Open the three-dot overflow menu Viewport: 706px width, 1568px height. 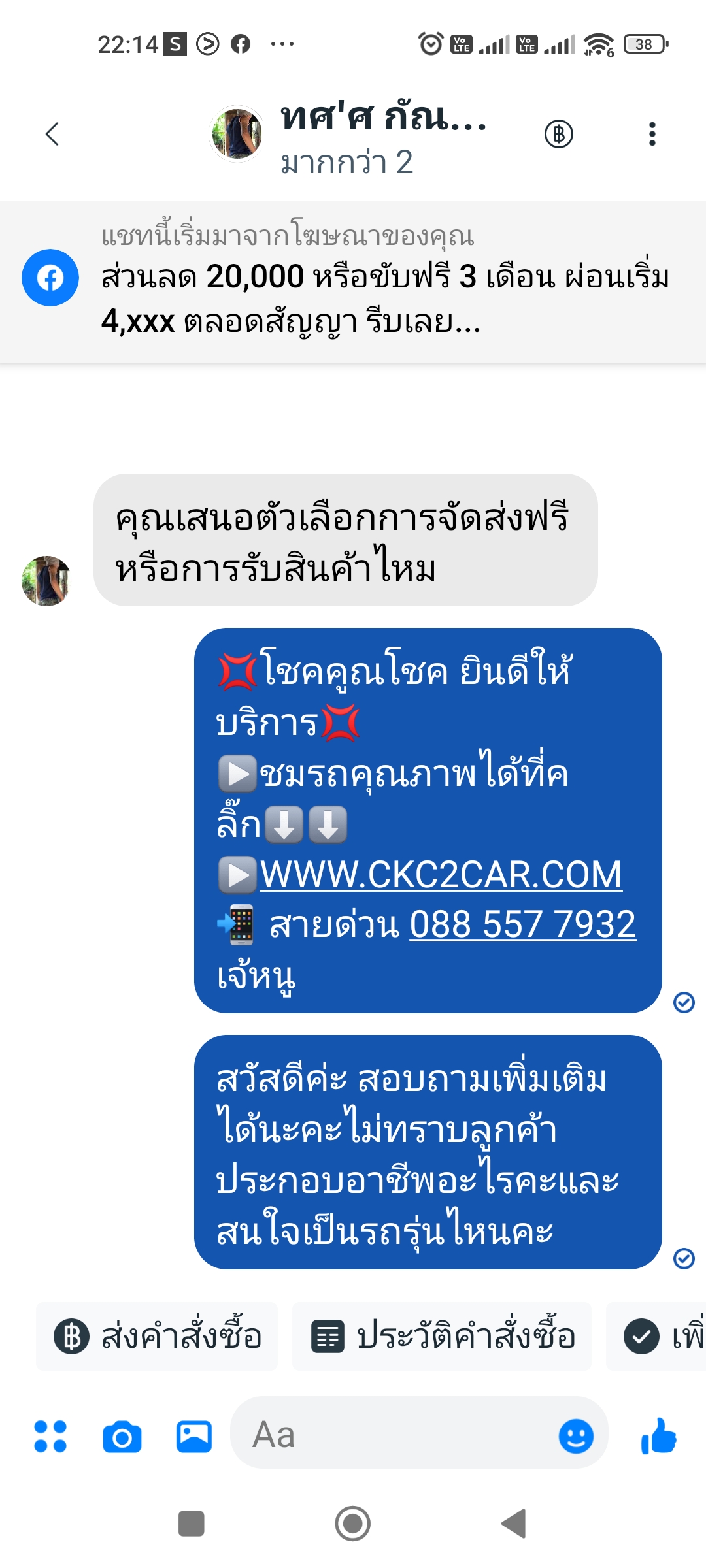pos(652,134)
